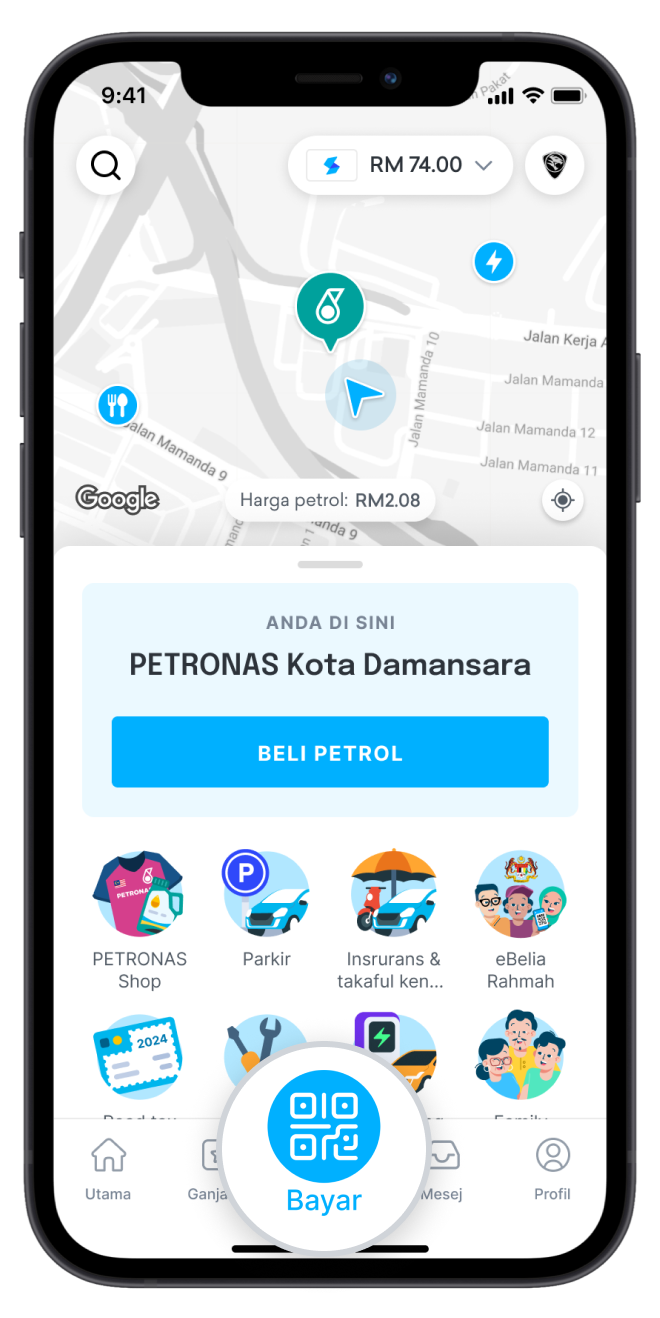Select the PETRONAS station pin on map
The width and height of the screenshot is (660, 1318).
coord(330,307)
